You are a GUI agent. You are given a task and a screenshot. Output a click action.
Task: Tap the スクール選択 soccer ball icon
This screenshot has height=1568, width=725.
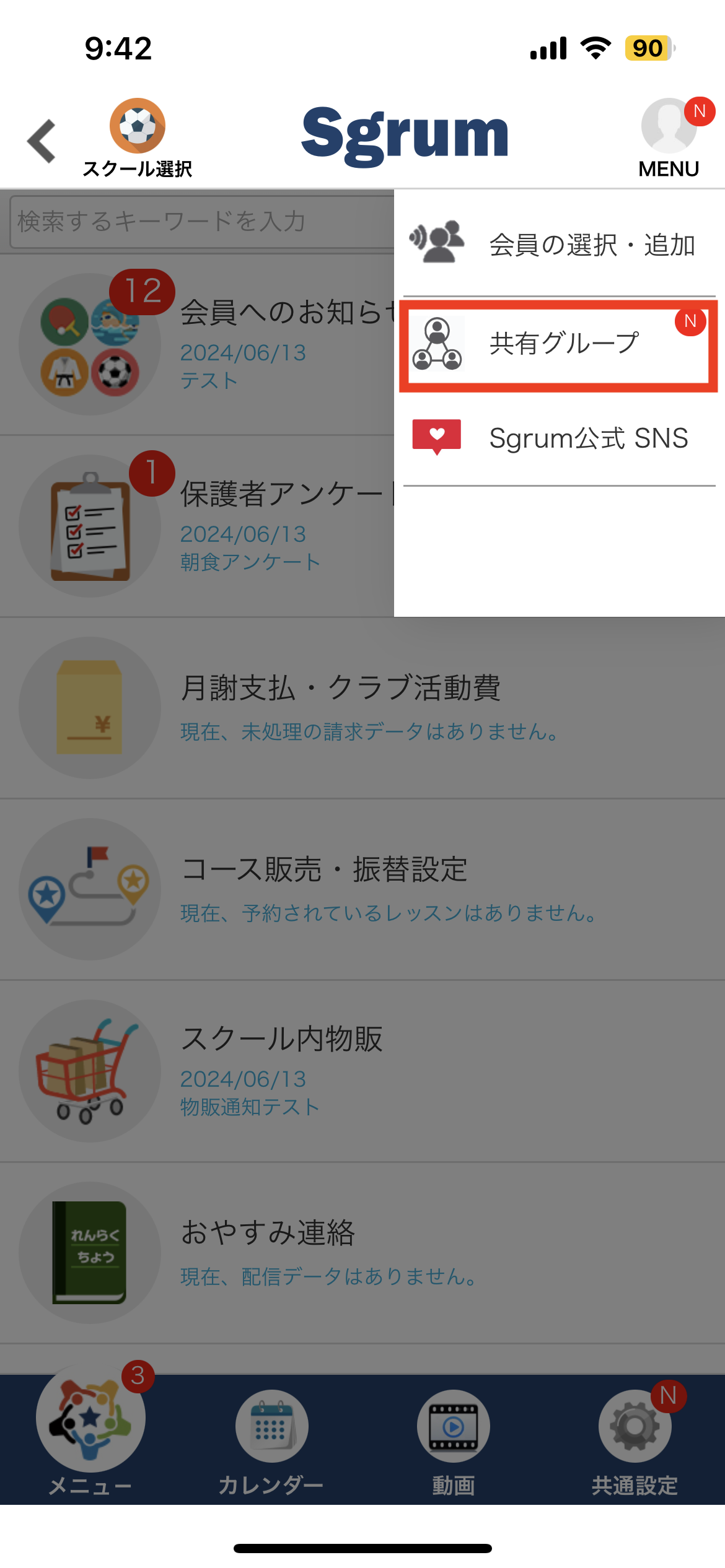(138, 127)
